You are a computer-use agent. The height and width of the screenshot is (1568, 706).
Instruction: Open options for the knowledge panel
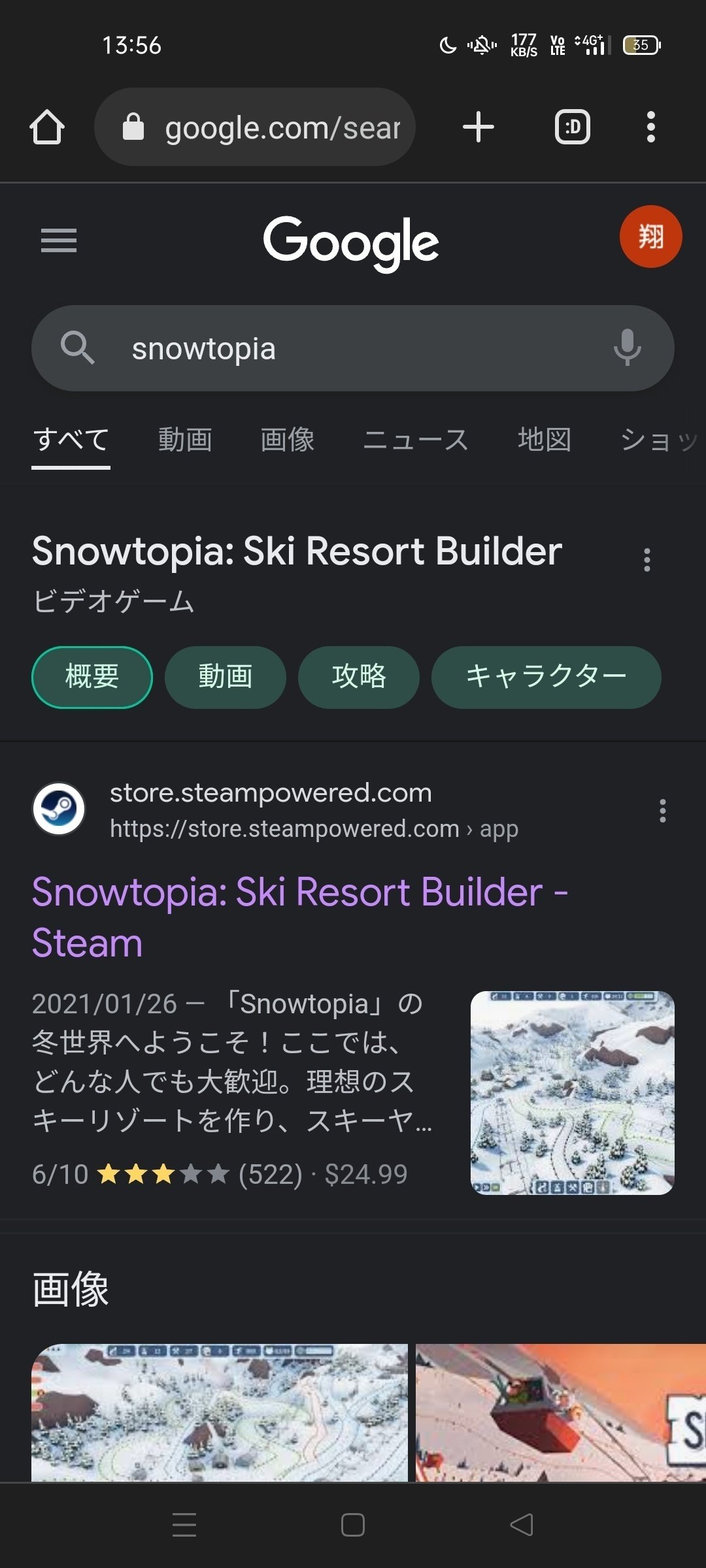coord(647,561)
